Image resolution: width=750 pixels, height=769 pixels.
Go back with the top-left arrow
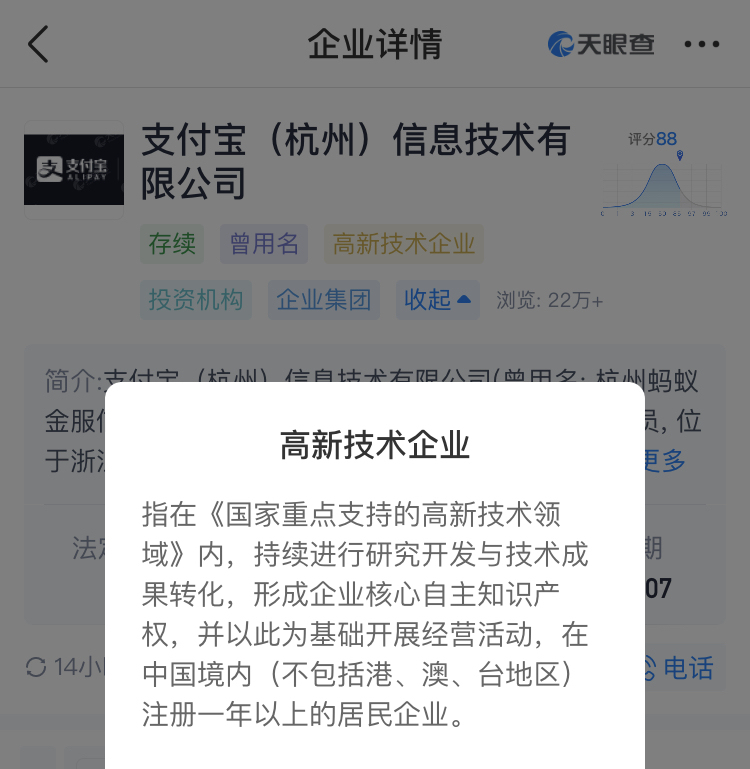[38, 44]
